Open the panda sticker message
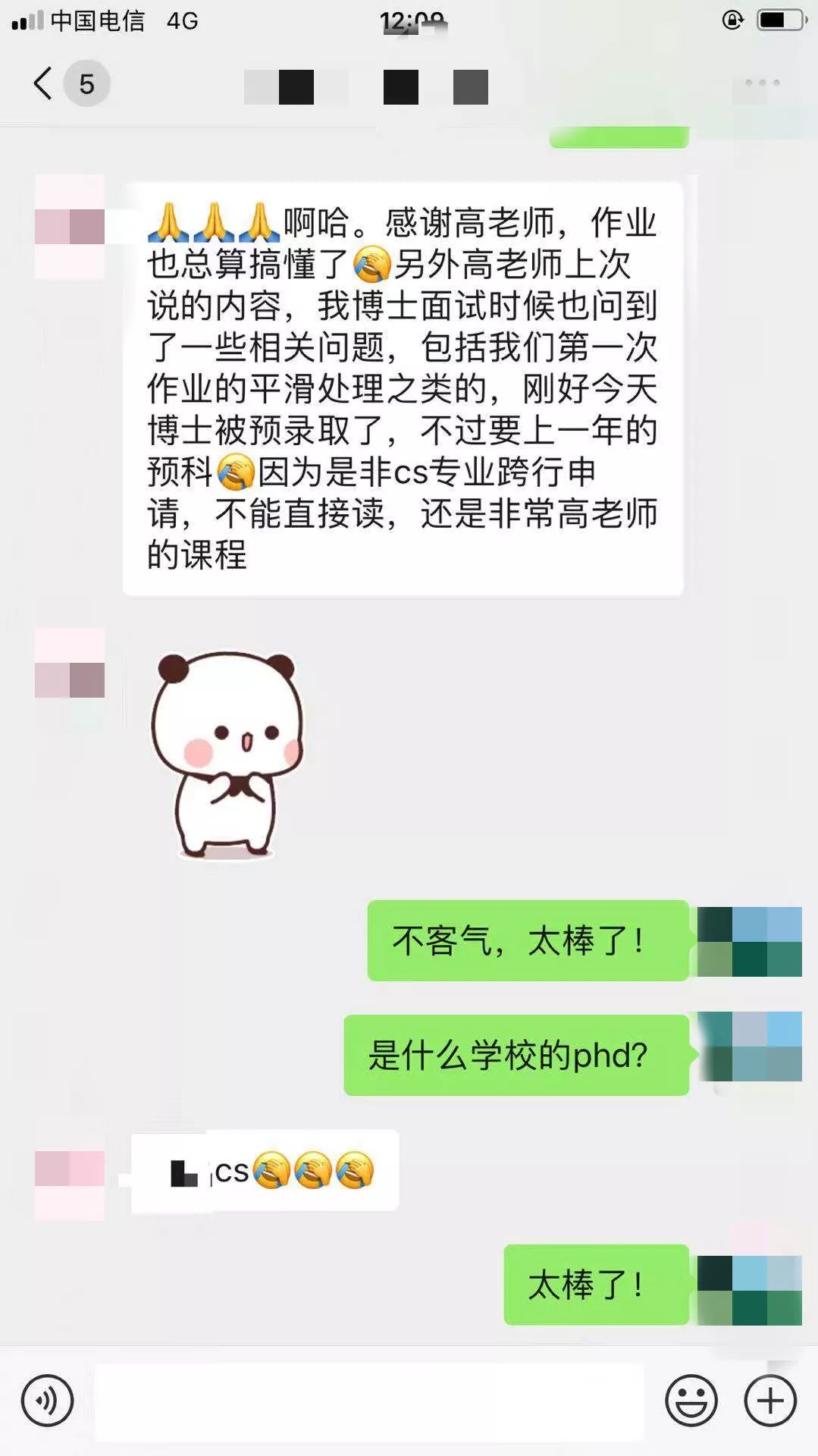Screen dimensions: 818x1456 (227, 755)
